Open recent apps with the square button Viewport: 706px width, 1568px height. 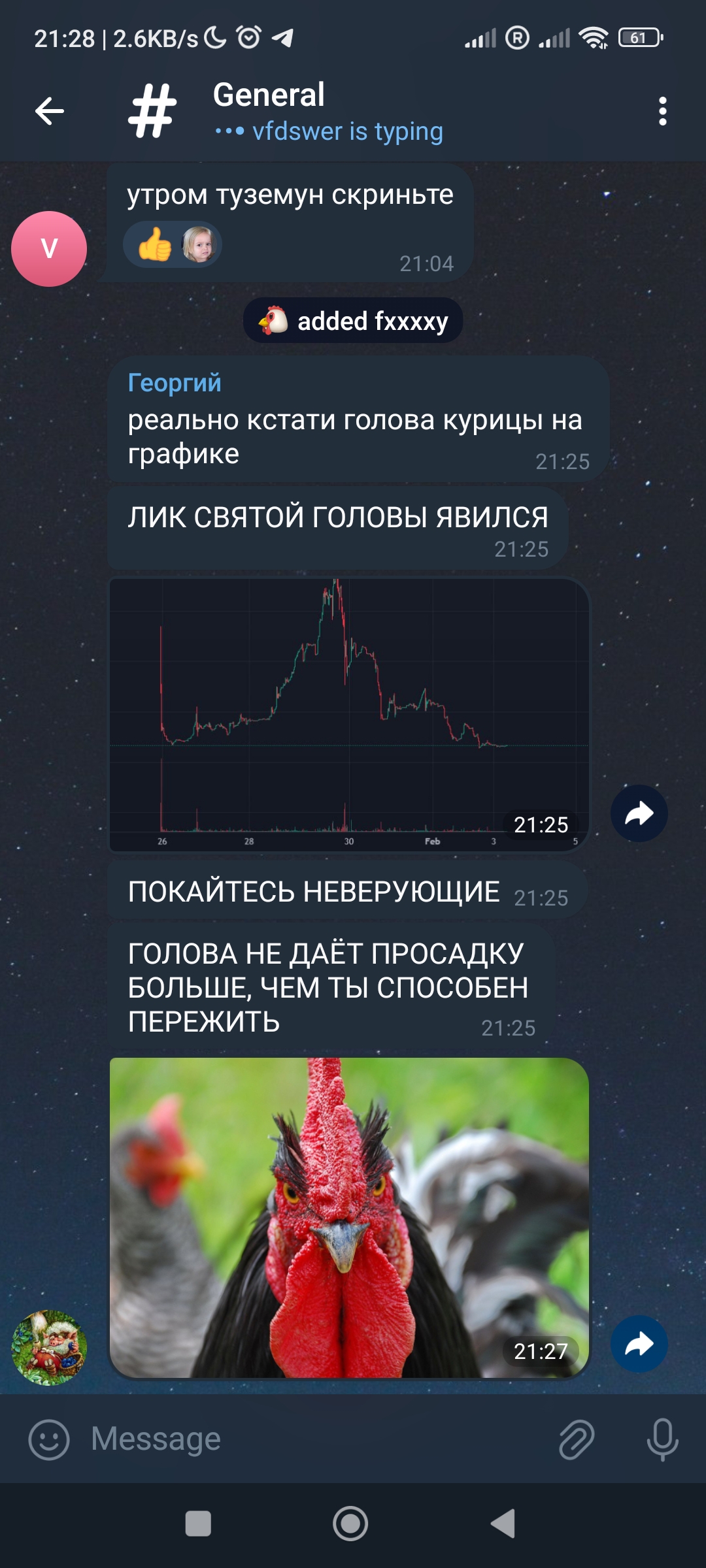(x=198, y=1524)
